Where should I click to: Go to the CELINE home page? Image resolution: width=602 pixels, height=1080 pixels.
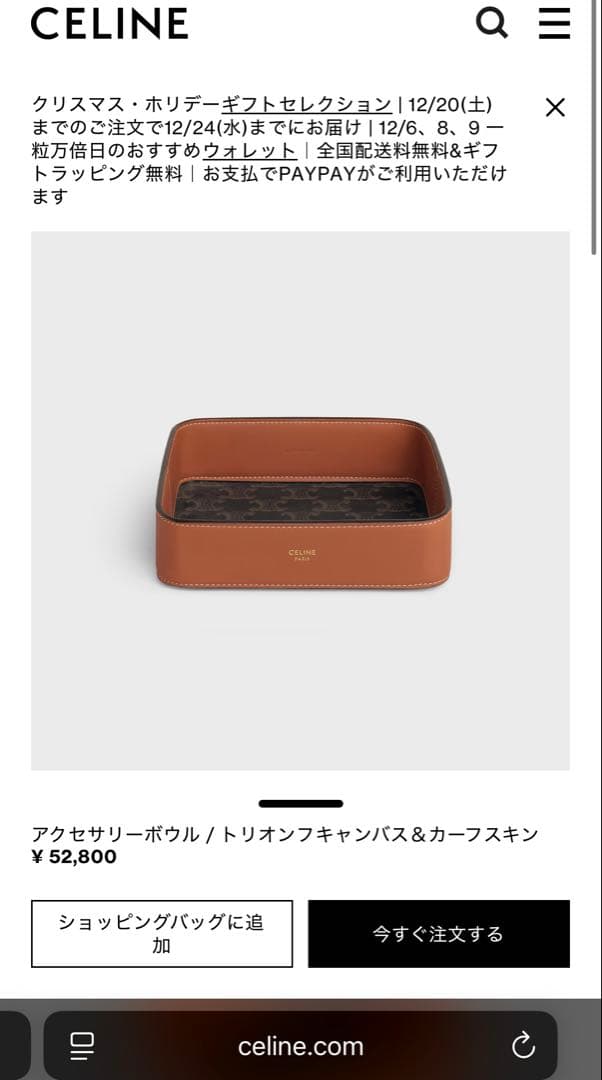tap(109, 23)
